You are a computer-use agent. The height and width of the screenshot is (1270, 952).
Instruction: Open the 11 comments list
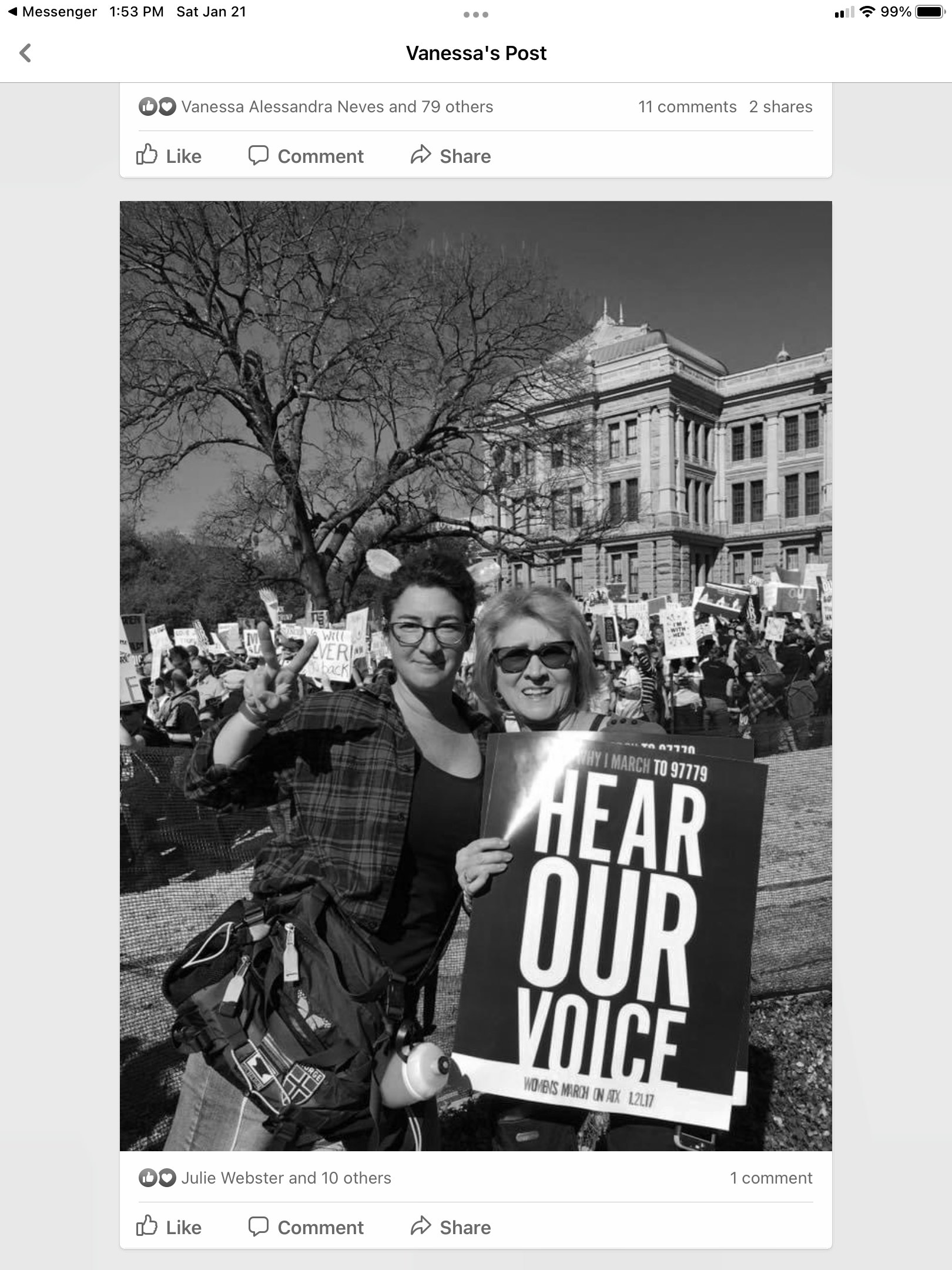687,106
